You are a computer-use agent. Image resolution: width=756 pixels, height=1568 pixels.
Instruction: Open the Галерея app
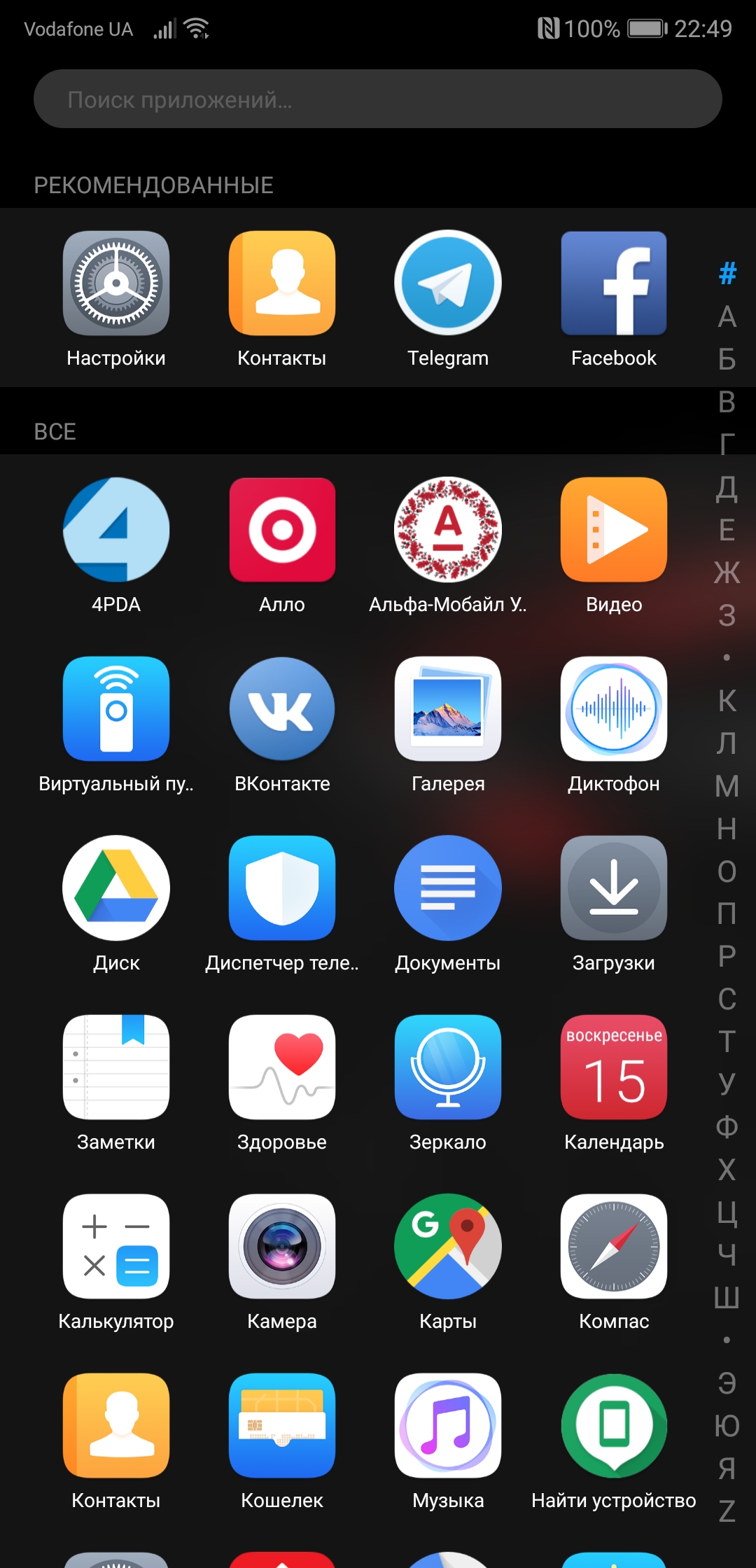coord(448,709)
